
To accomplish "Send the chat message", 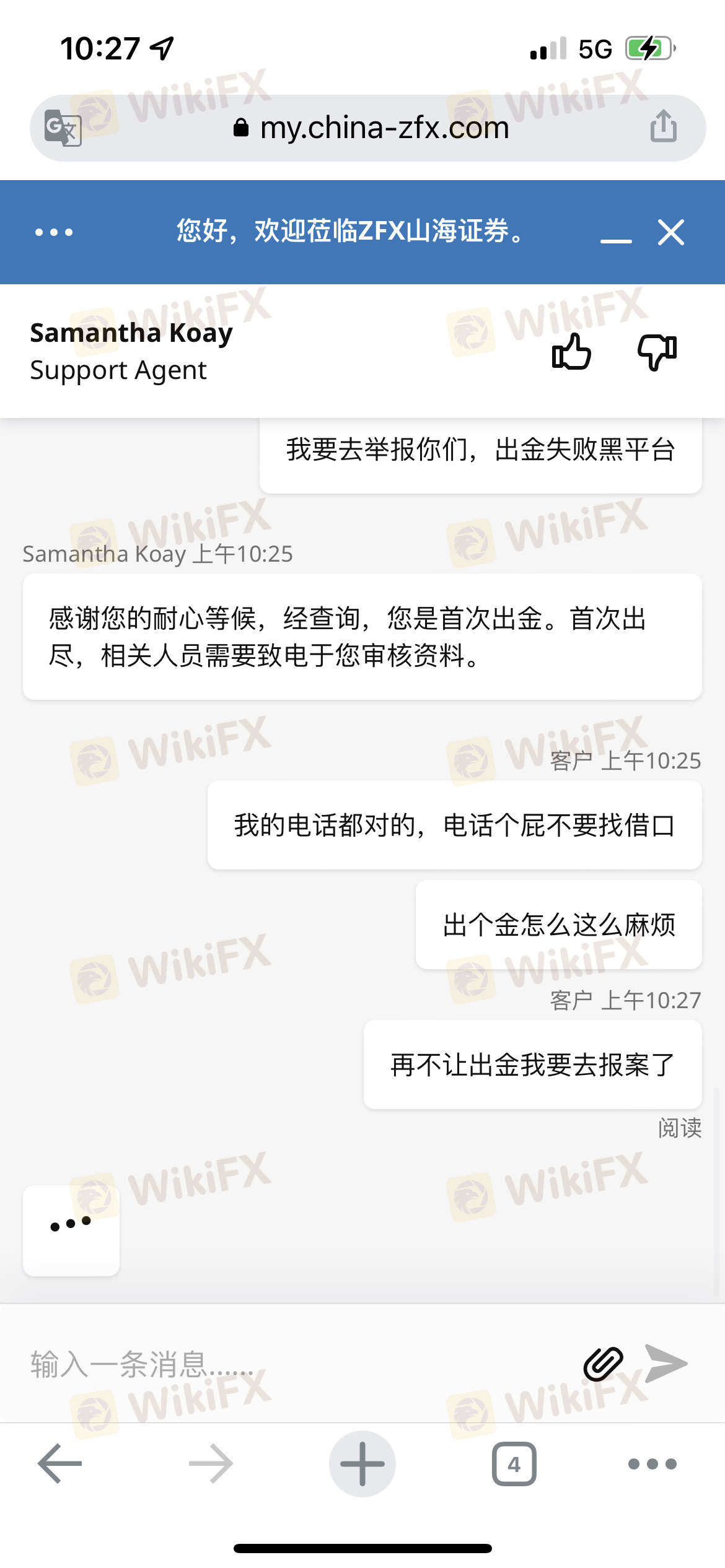I will [x=666, y=1363].
